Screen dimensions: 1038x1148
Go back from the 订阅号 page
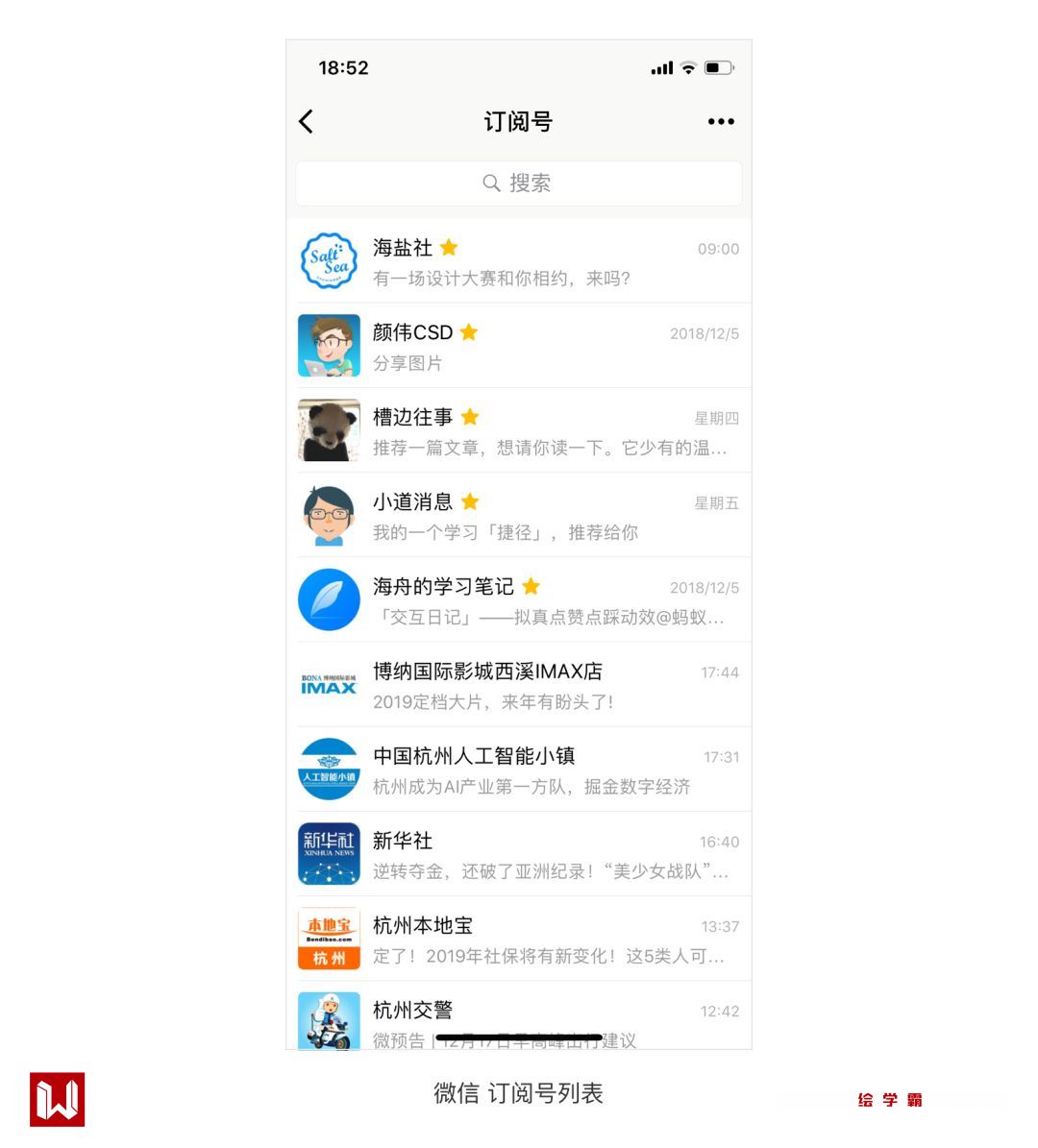coord(307,121)
